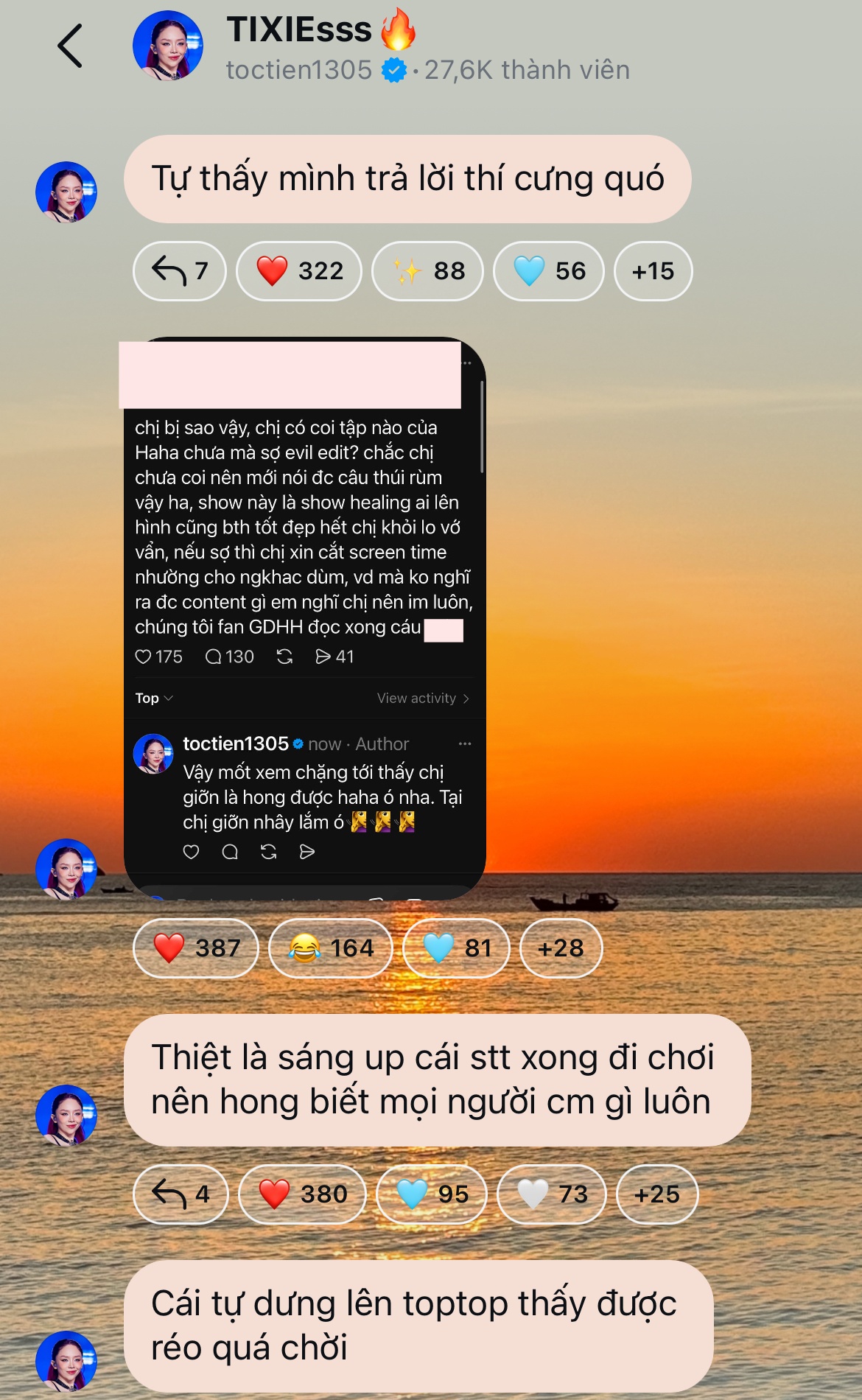The height and width of the screenshot is (1400, 862).
Task: Tap the laughing emoji reaction with 164
Action: (331, 948)
